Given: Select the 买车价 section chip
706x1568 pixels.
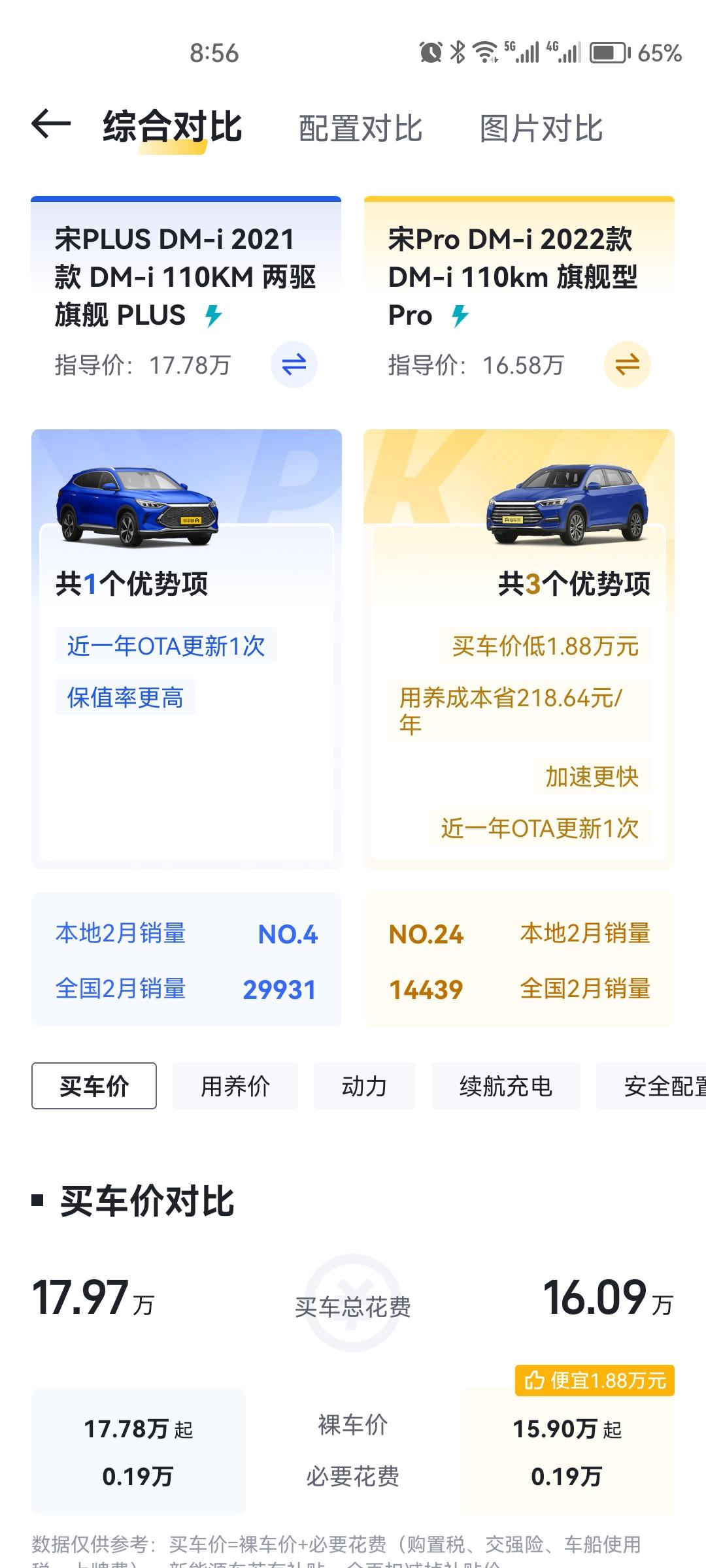Looking at the screenshot, I should 94,1086.
